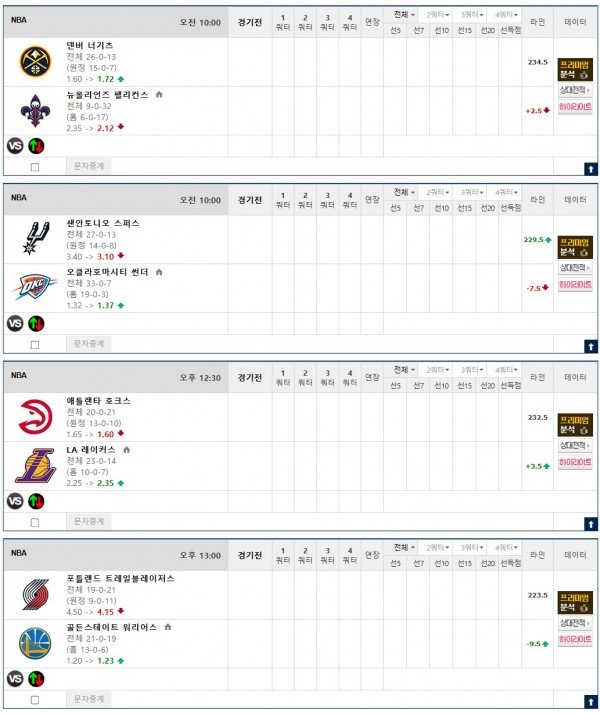Expand the 전체 dropdown in the 덴버 game header
This screenshot has width=600, height=713.
pyautogui.click(x=404, y=15)
